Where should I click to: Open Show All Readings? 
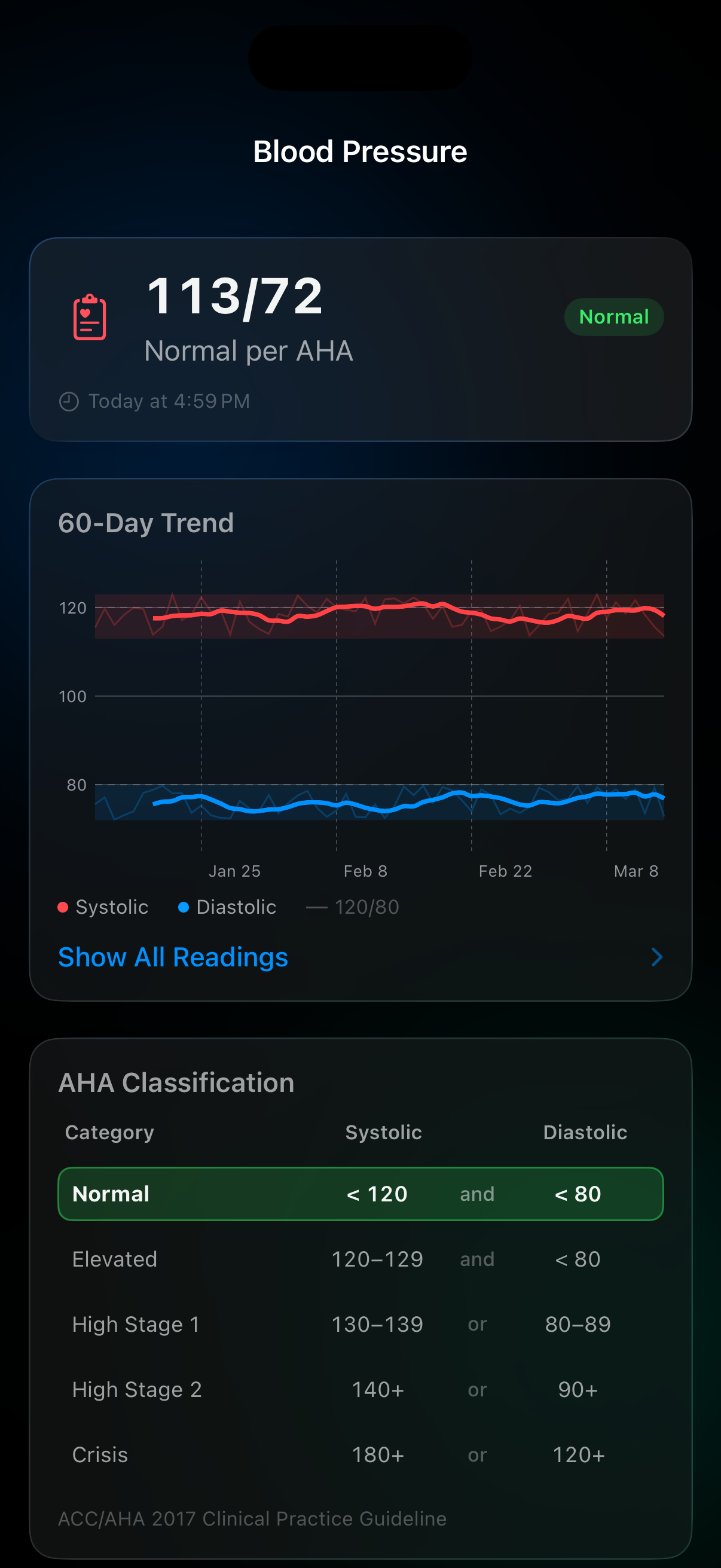point(172,957)
